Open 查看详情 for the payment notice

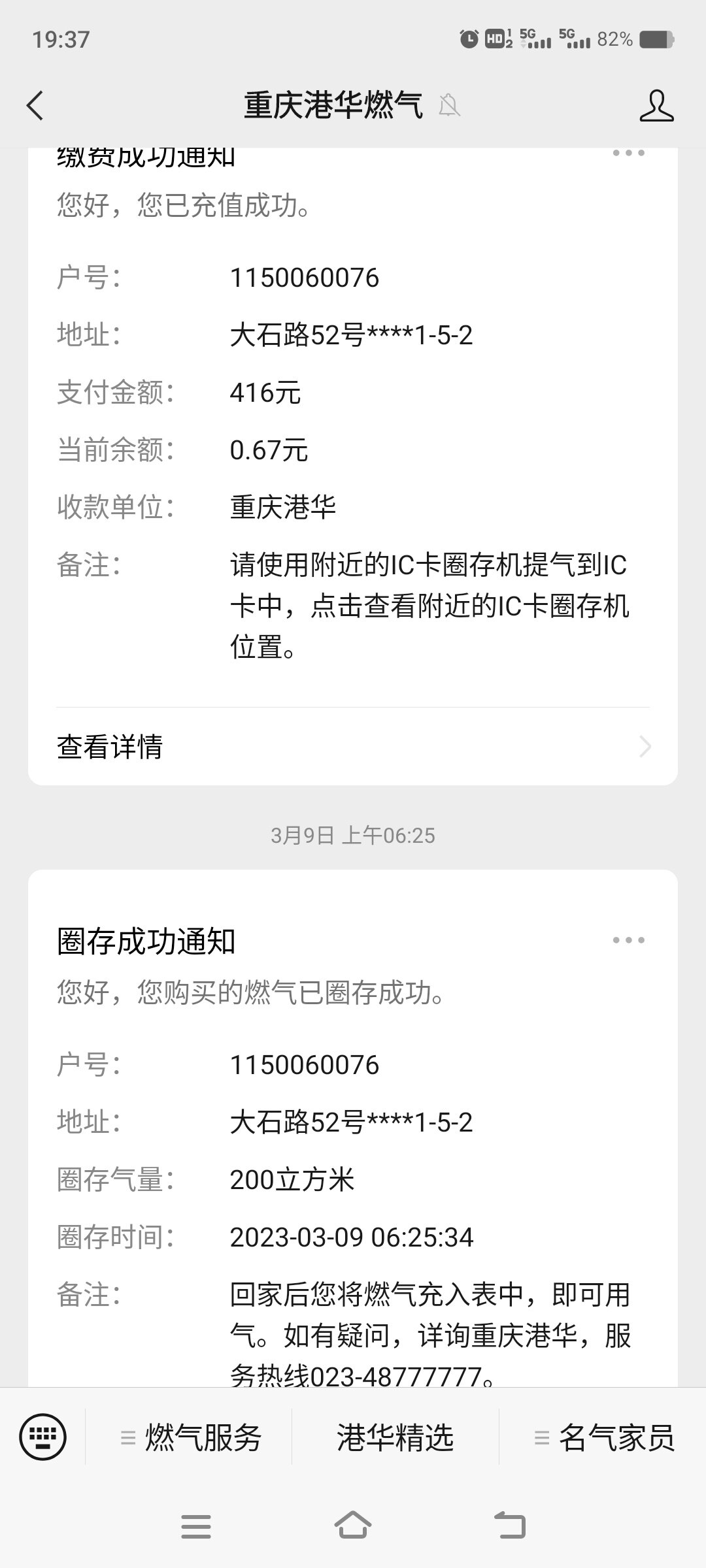pyautogui.click(x=353, y=747)
